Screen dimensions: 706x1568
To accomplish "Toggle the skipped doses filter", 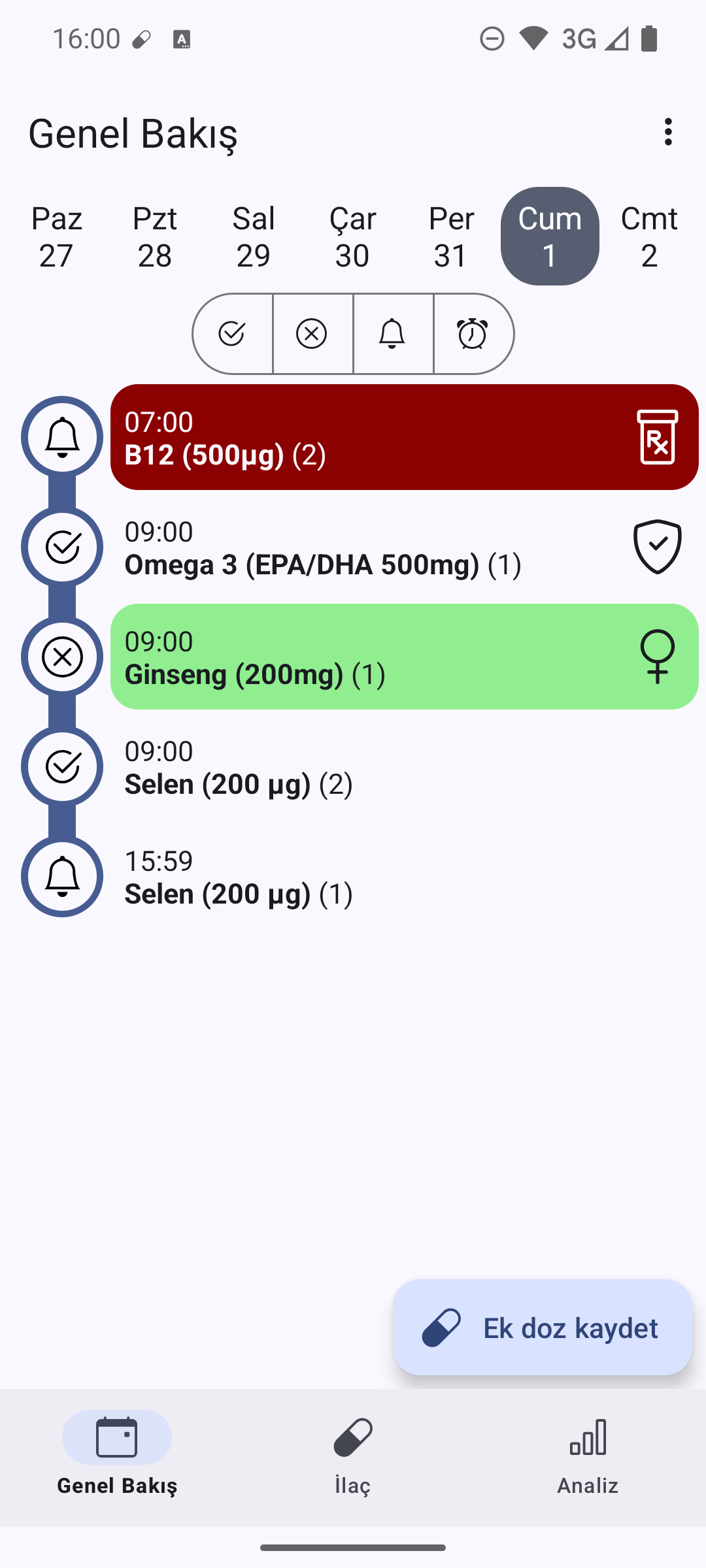I will tap(312, 334).
